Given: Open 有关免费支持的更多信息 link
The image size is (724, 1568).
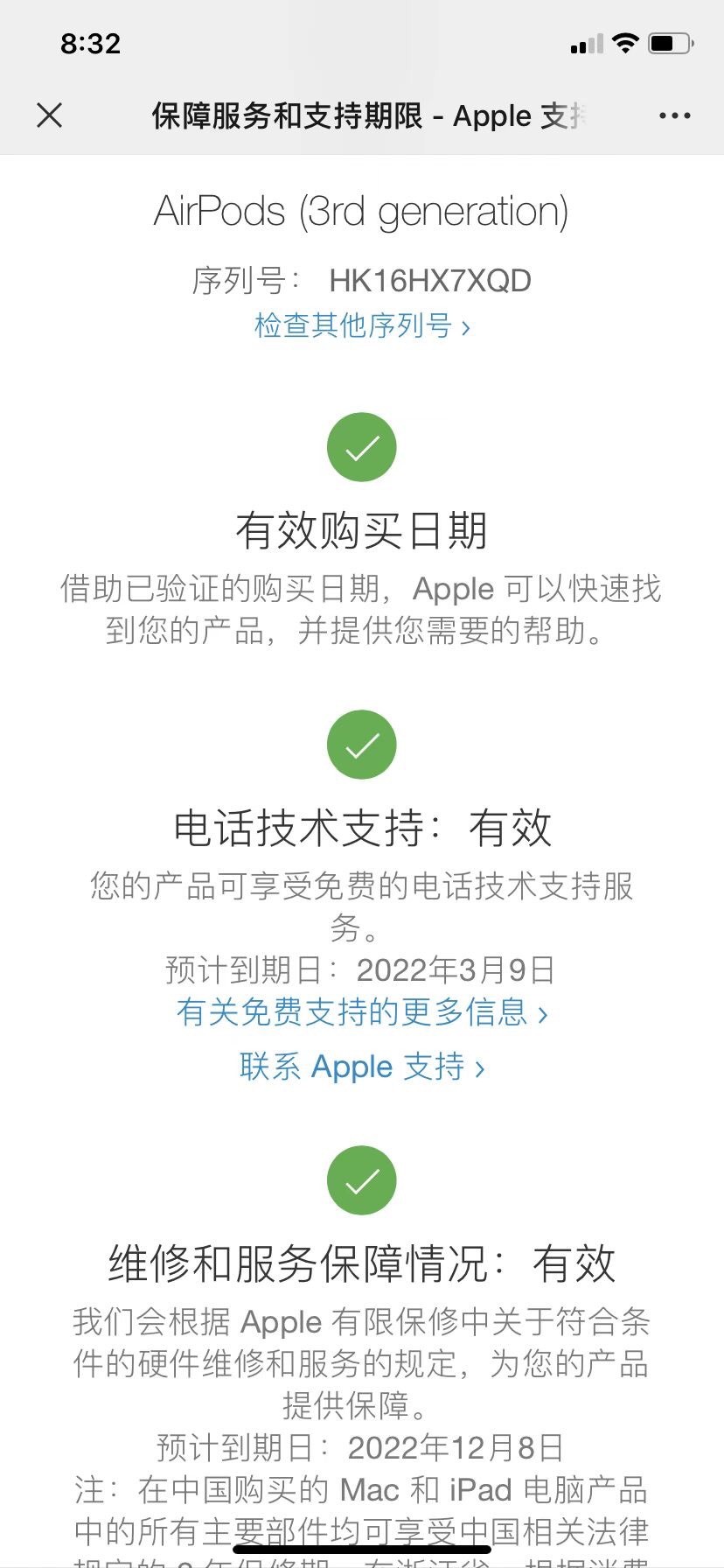Looking at the screenshot, I should (x=362, y=1012).
